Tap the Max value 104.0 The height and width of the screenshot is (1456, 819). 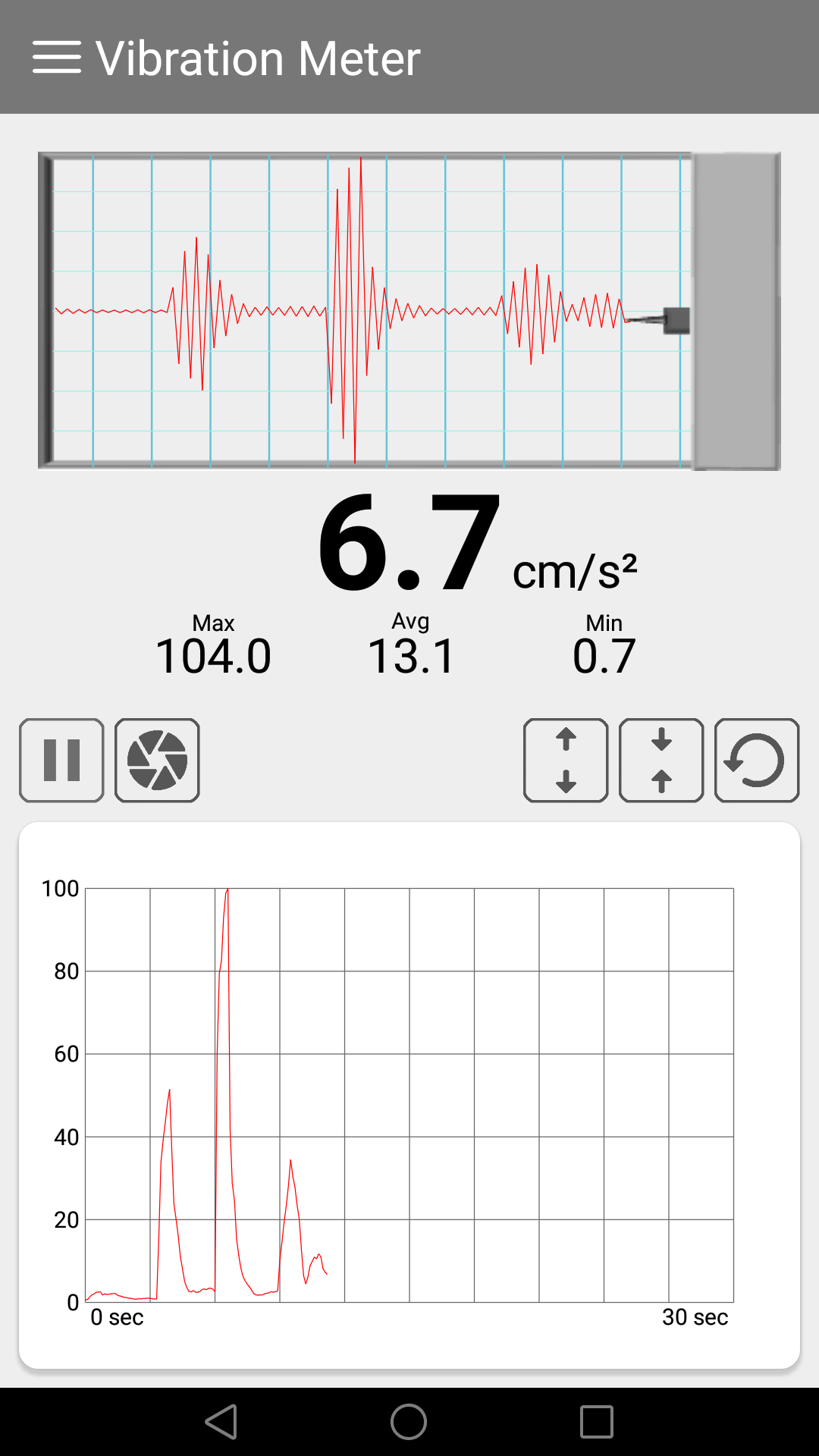pyautogui.click(x=215, y=654)
